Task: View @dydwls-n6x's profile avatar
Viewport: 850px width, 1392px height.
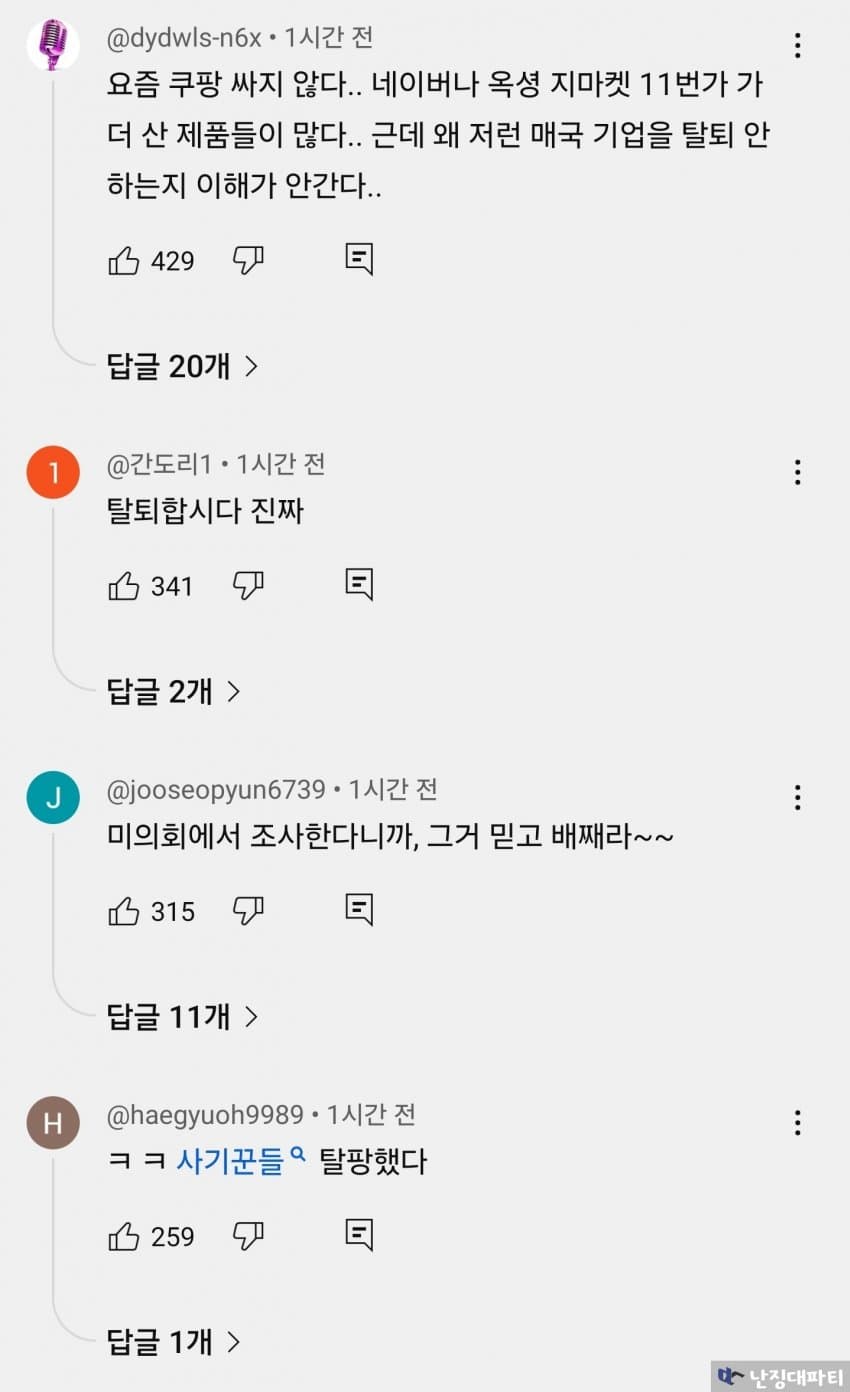Action: (53, 46)
